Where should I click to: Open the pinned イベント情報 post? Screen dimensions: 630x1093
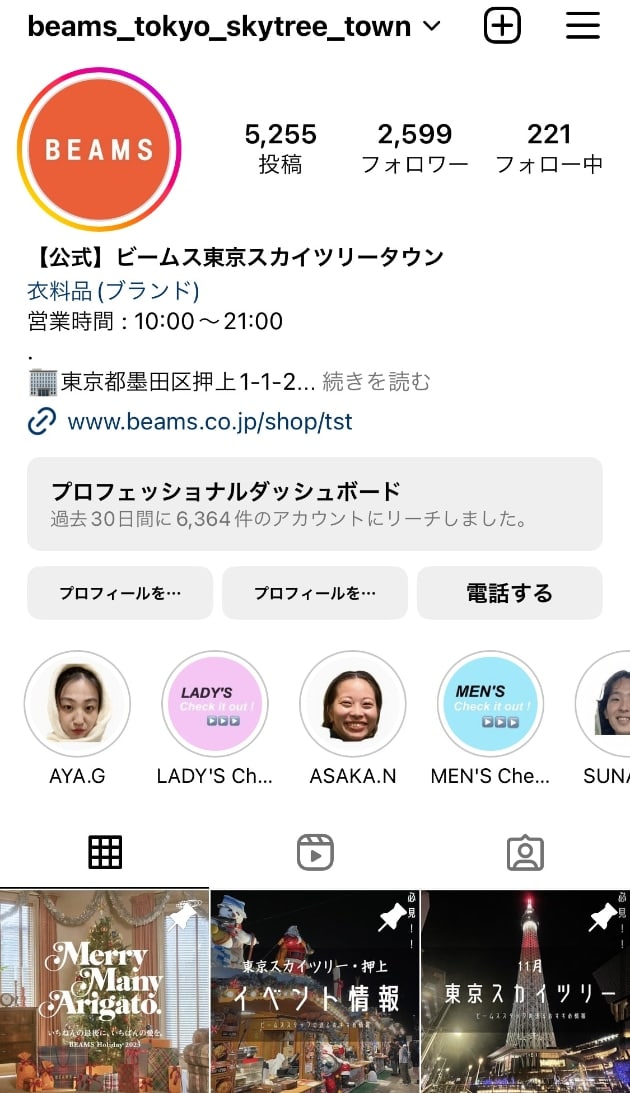(x=315, y=992)
